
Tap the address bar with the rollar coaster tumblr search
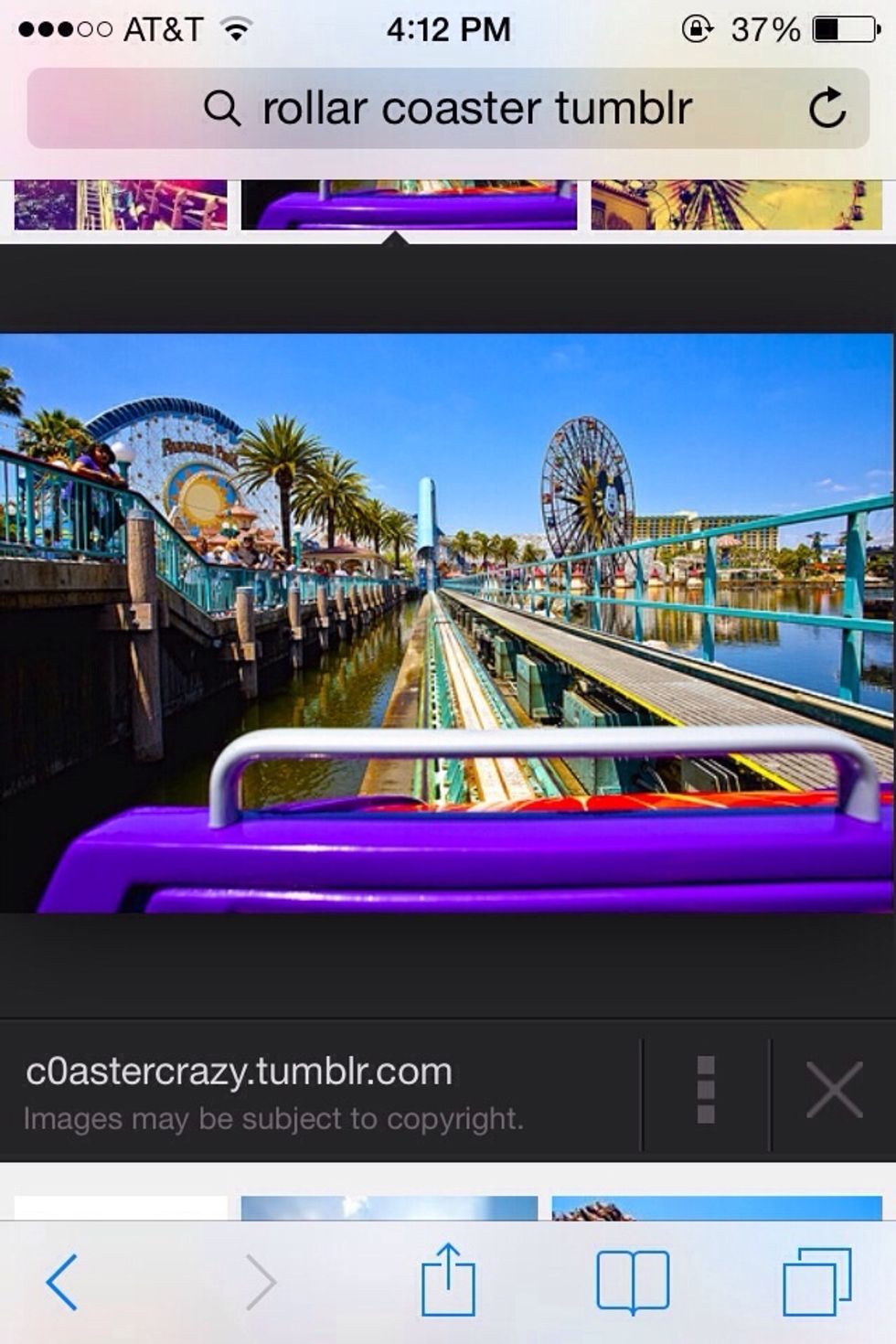(x=448, y=109)
